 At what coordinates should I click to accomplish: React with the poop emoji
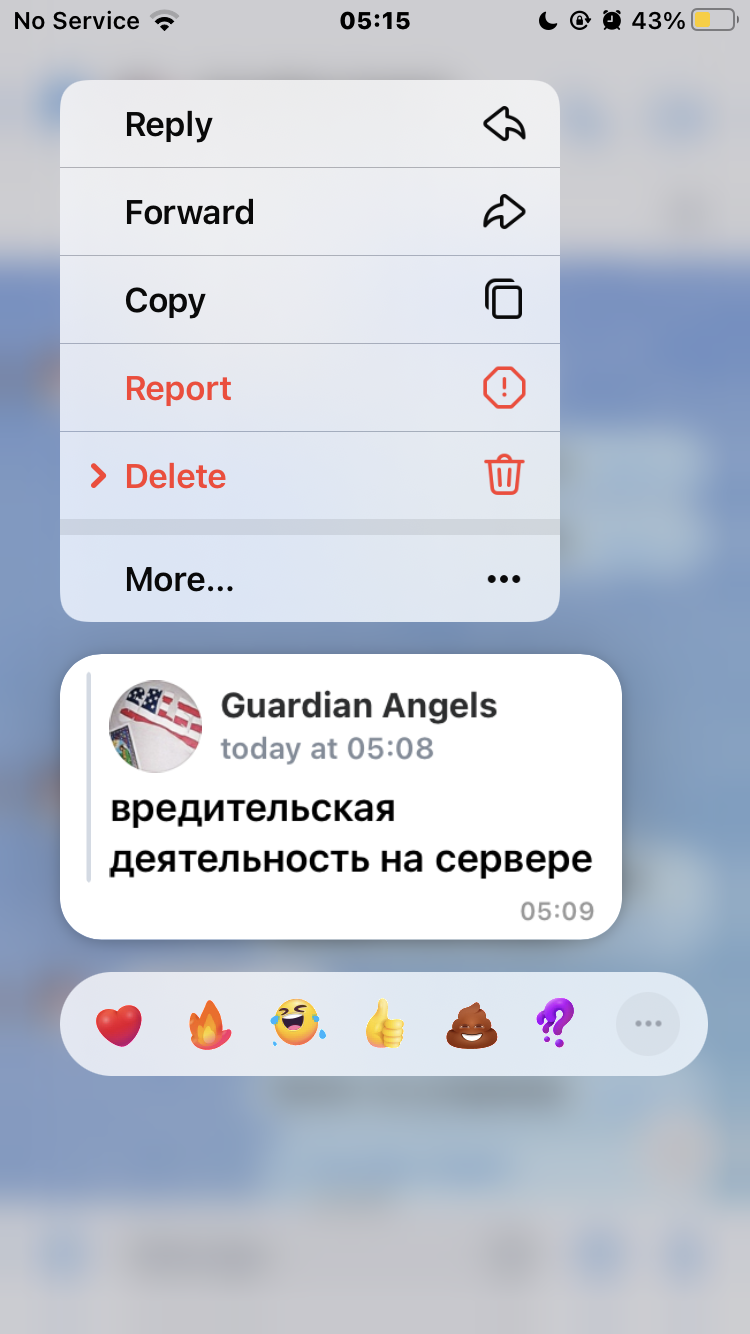click(472, 1025)
